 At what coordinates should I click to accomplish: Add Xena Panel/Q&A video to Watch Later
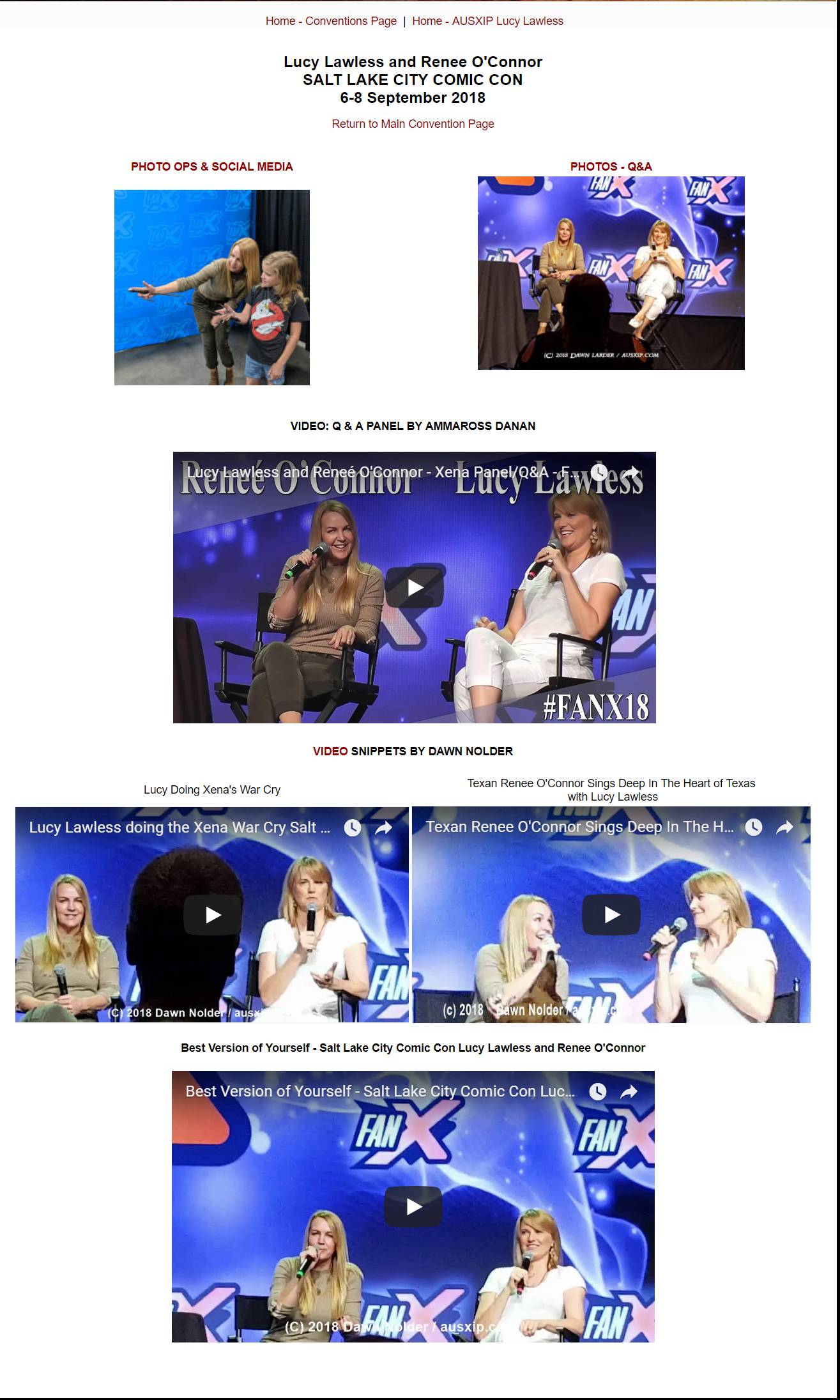(599, 473)
